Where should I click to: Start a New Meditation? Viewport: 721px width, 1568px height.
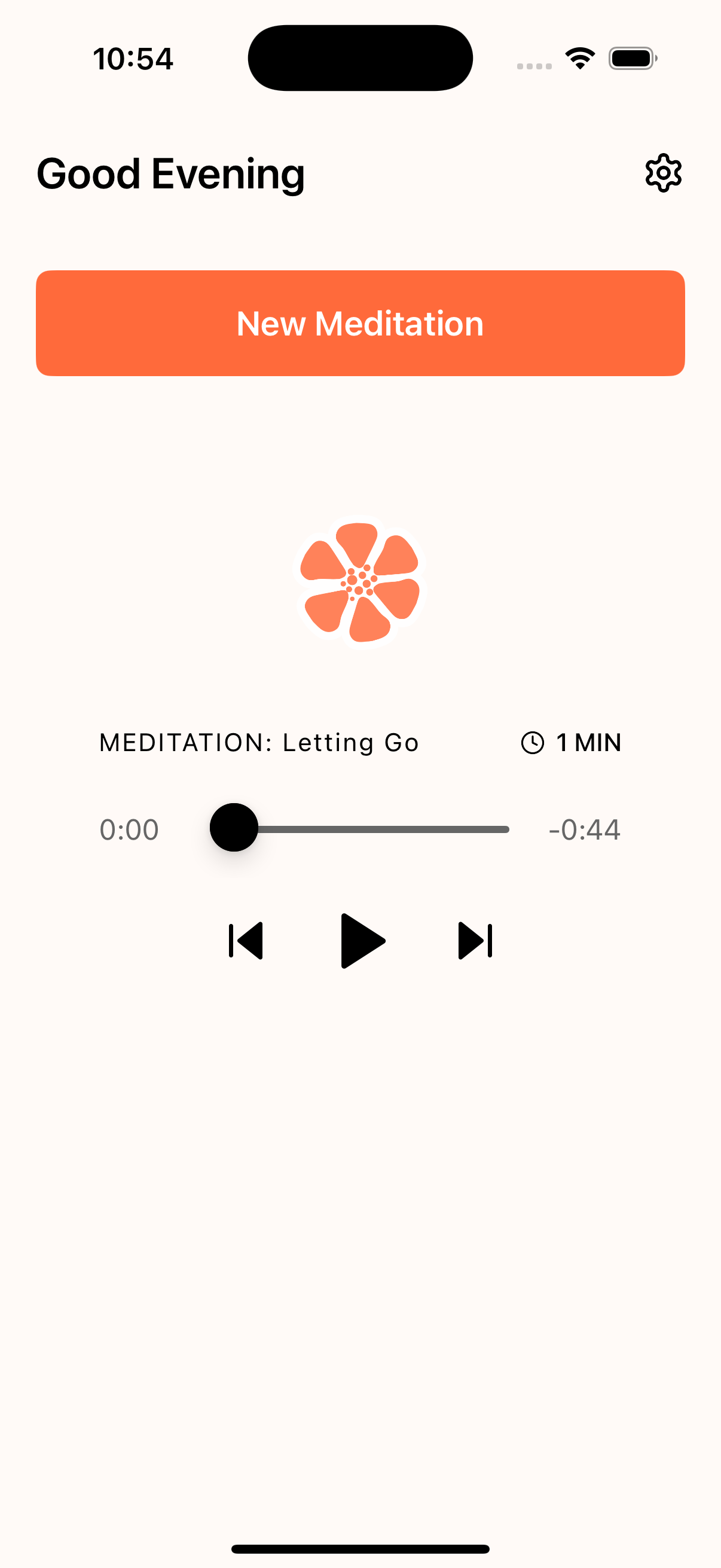coord(360,323)
